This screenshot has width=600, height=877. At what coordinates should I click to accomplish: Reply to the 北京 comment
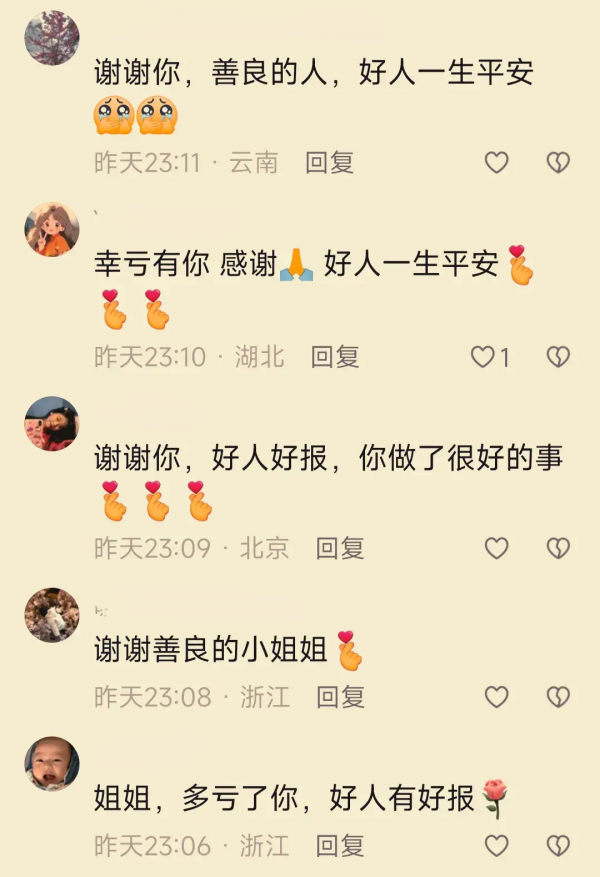pyautogui.click(x=340, y=547)
